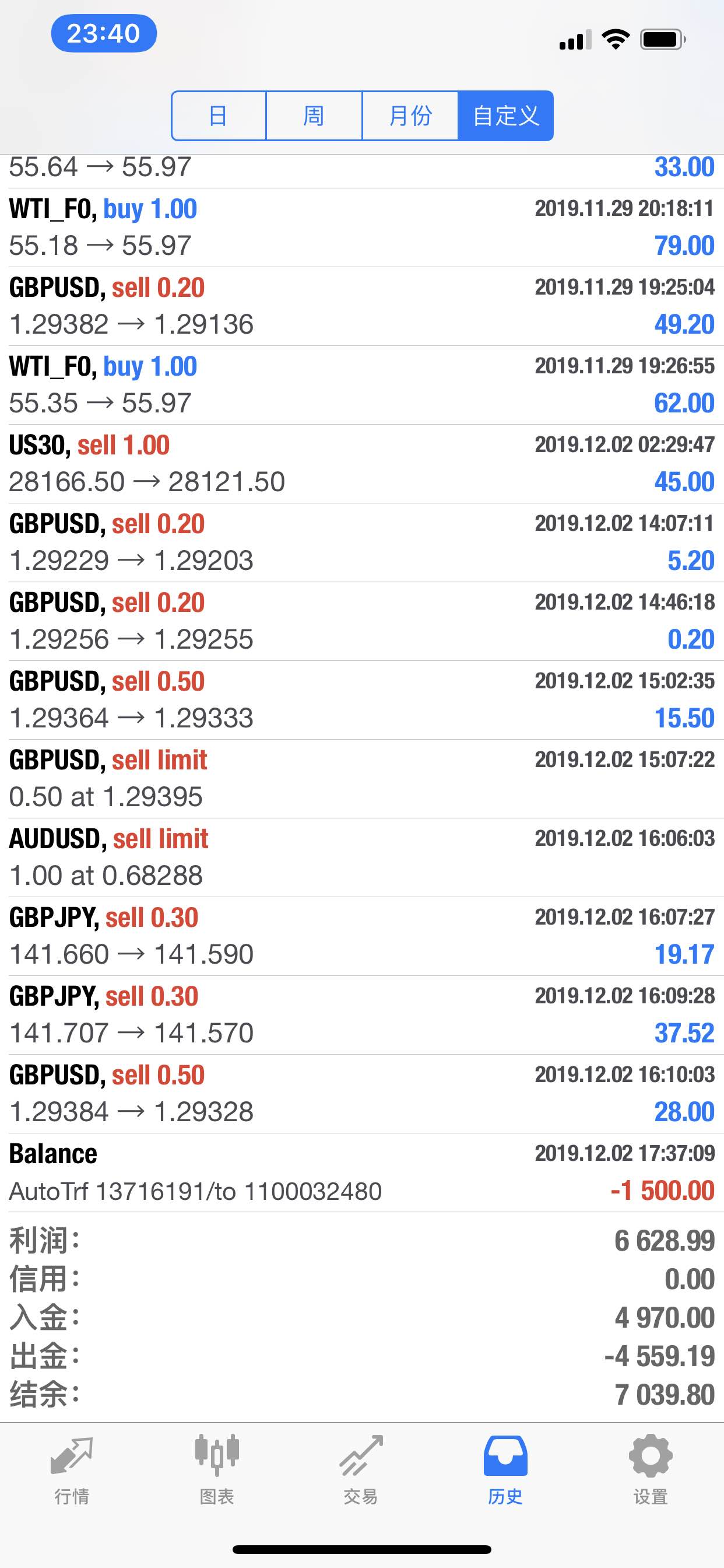
Task: Open the GBPJPY trade with profit 37.52
Action: [x=362, y=1016]
